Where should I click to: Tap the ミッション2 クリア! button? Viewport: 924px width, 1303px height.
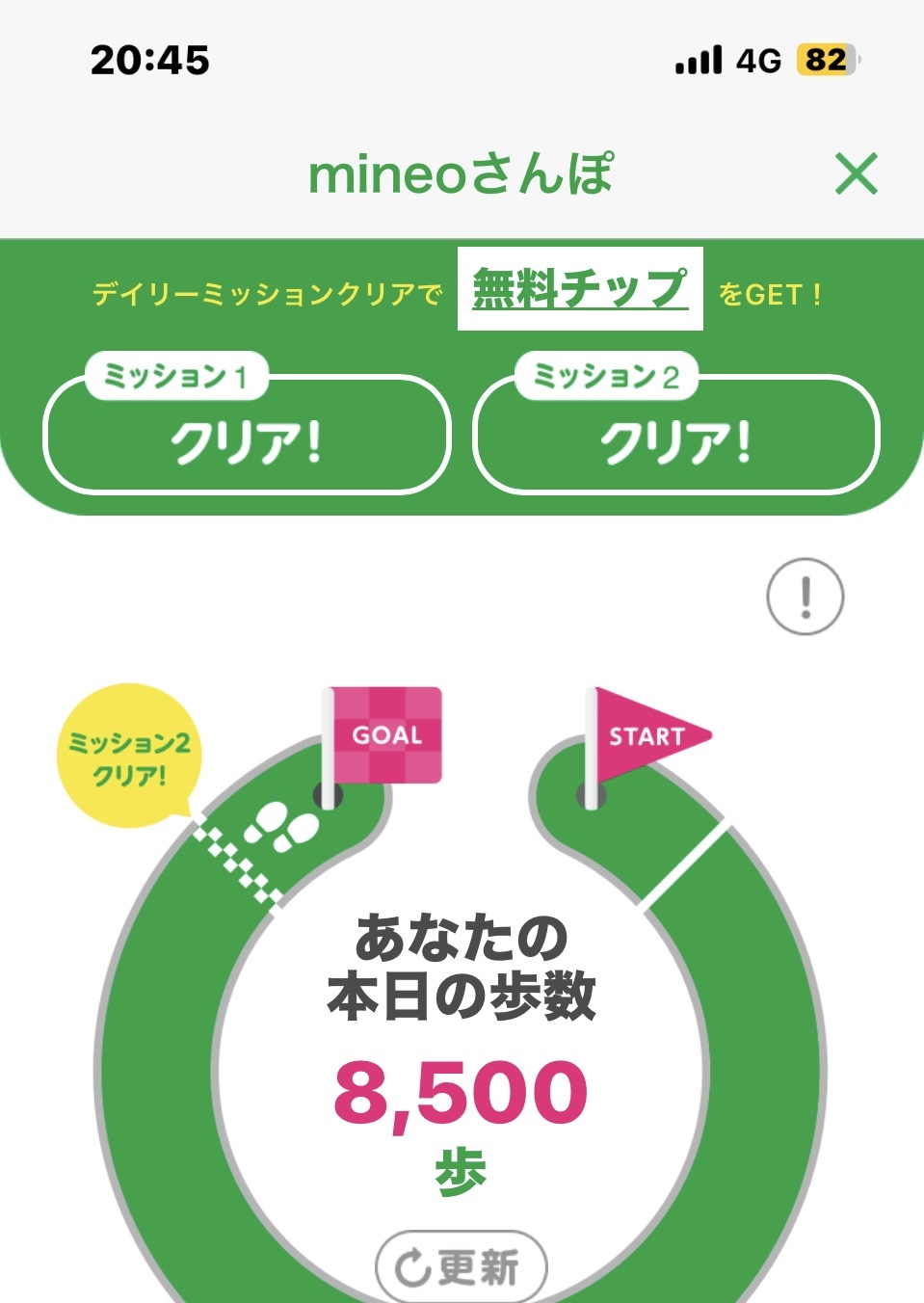tap(676, 436)
